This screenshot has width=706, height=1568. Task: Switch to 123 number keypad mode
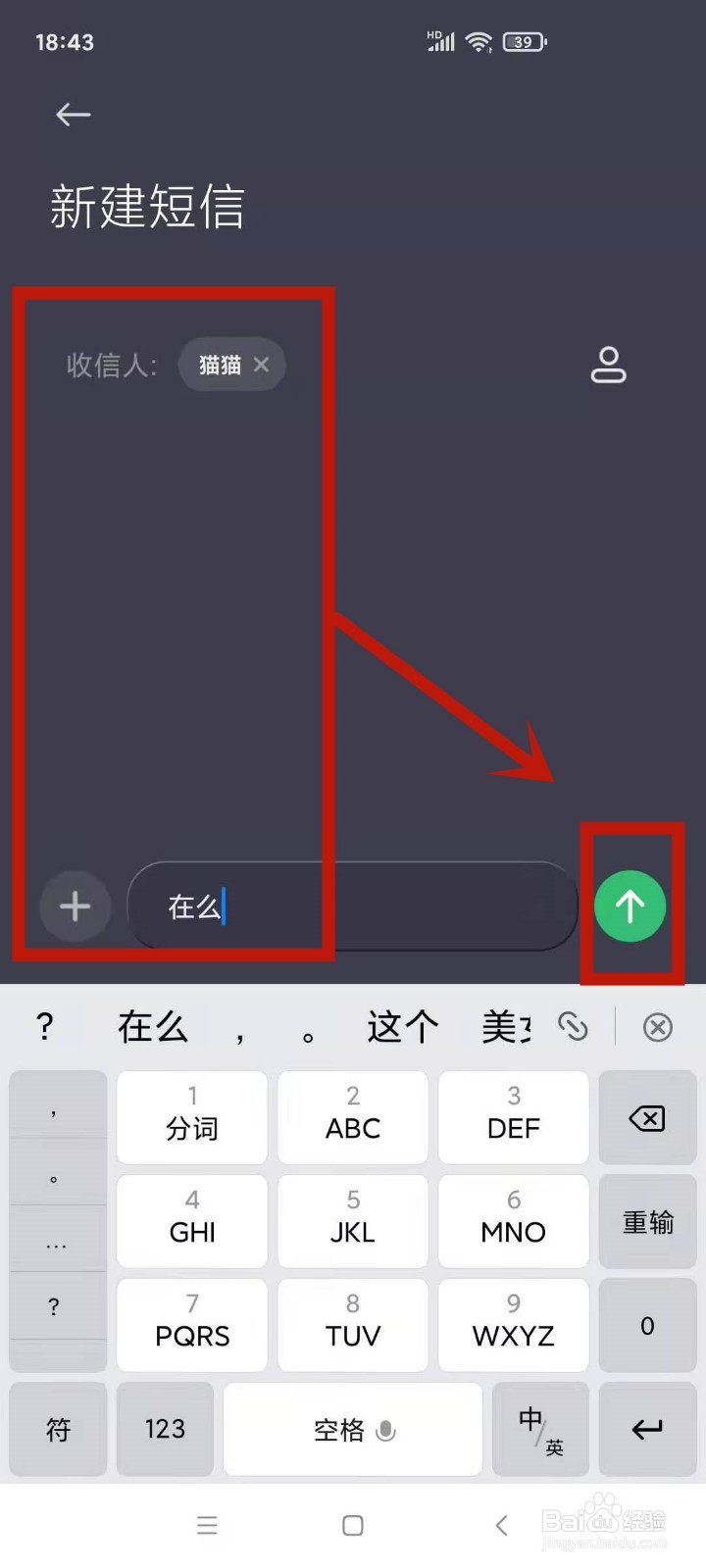tap(164, 1430)
